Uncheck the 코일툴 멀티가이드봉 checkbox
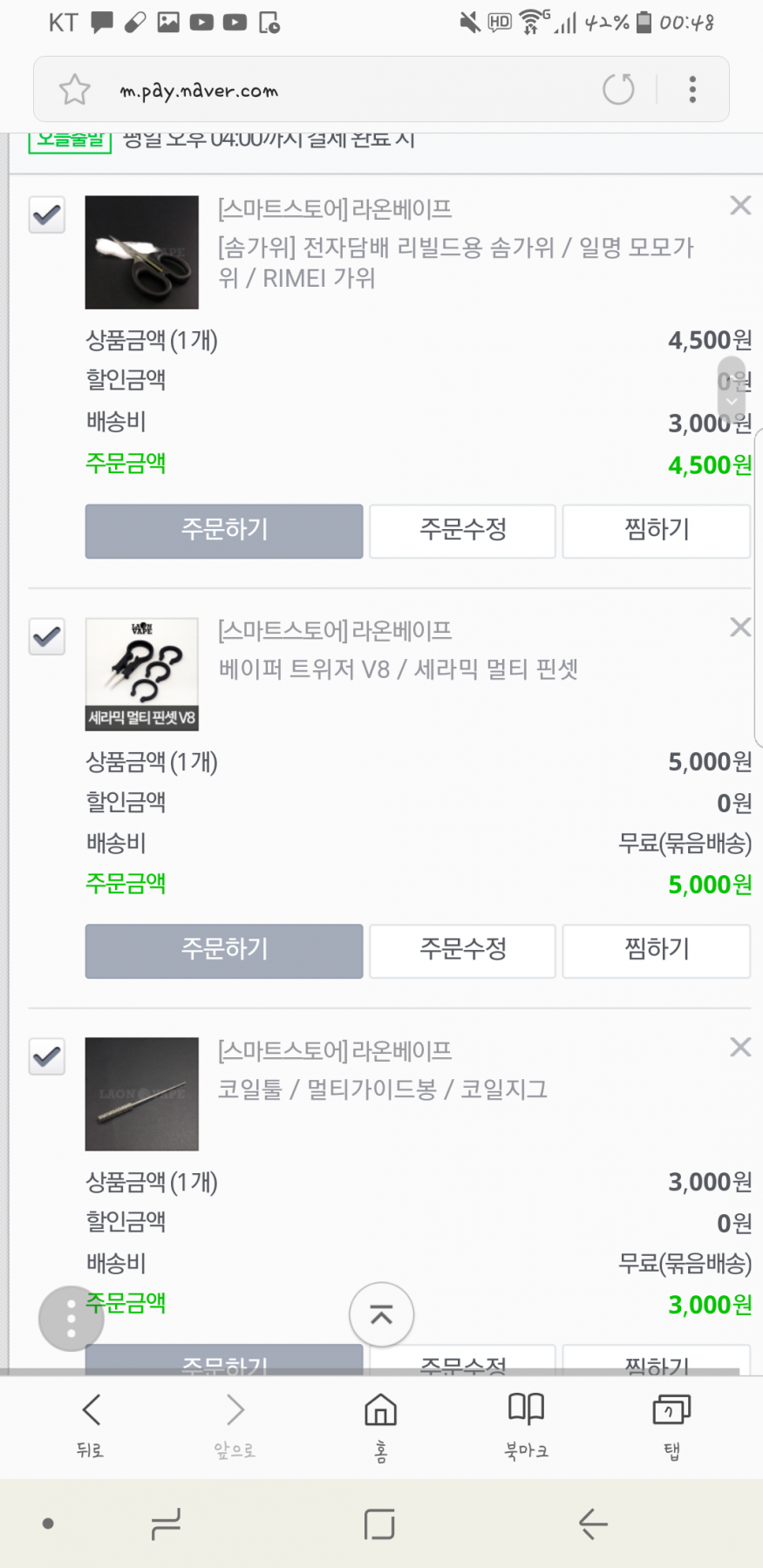The image size is (763, 1568). [47, 1056]
